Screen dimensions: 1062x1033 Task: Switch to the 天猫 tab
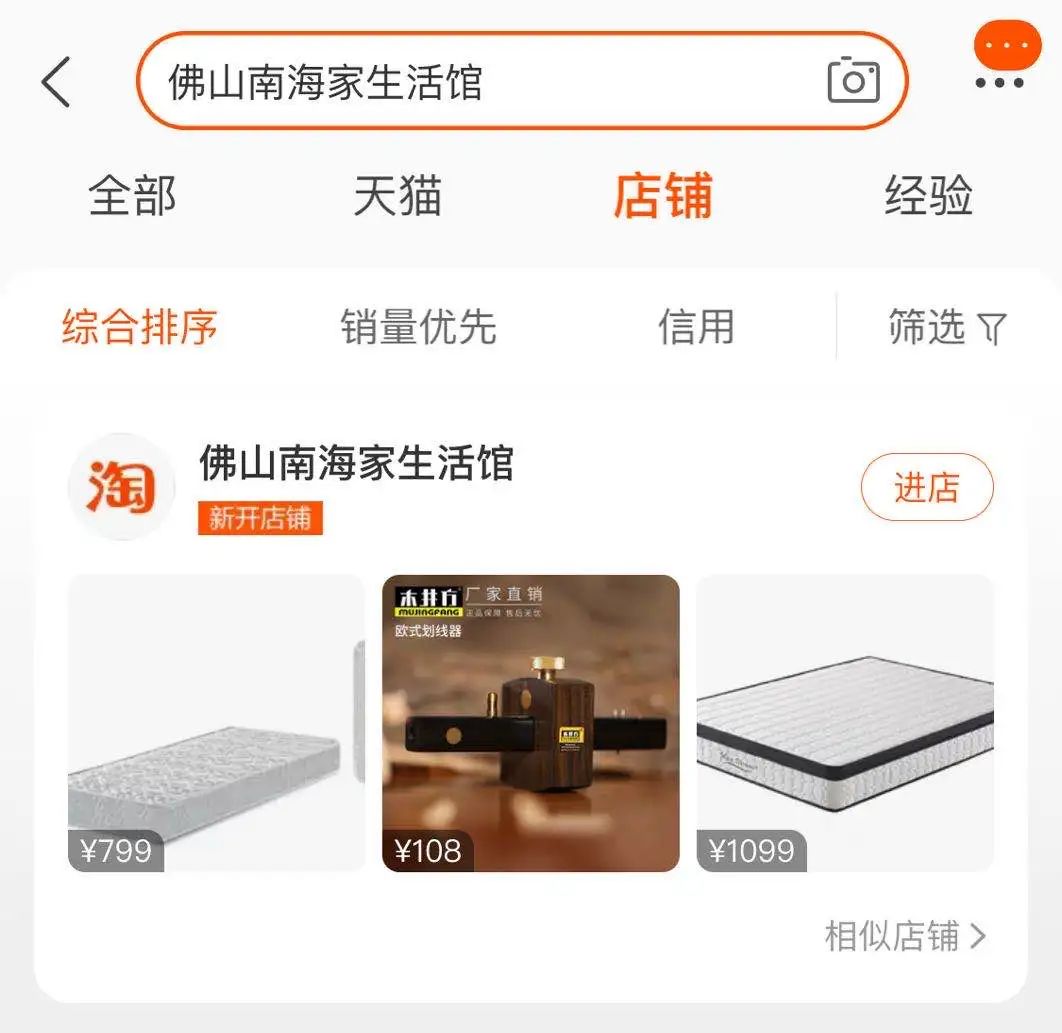[398, 196]
